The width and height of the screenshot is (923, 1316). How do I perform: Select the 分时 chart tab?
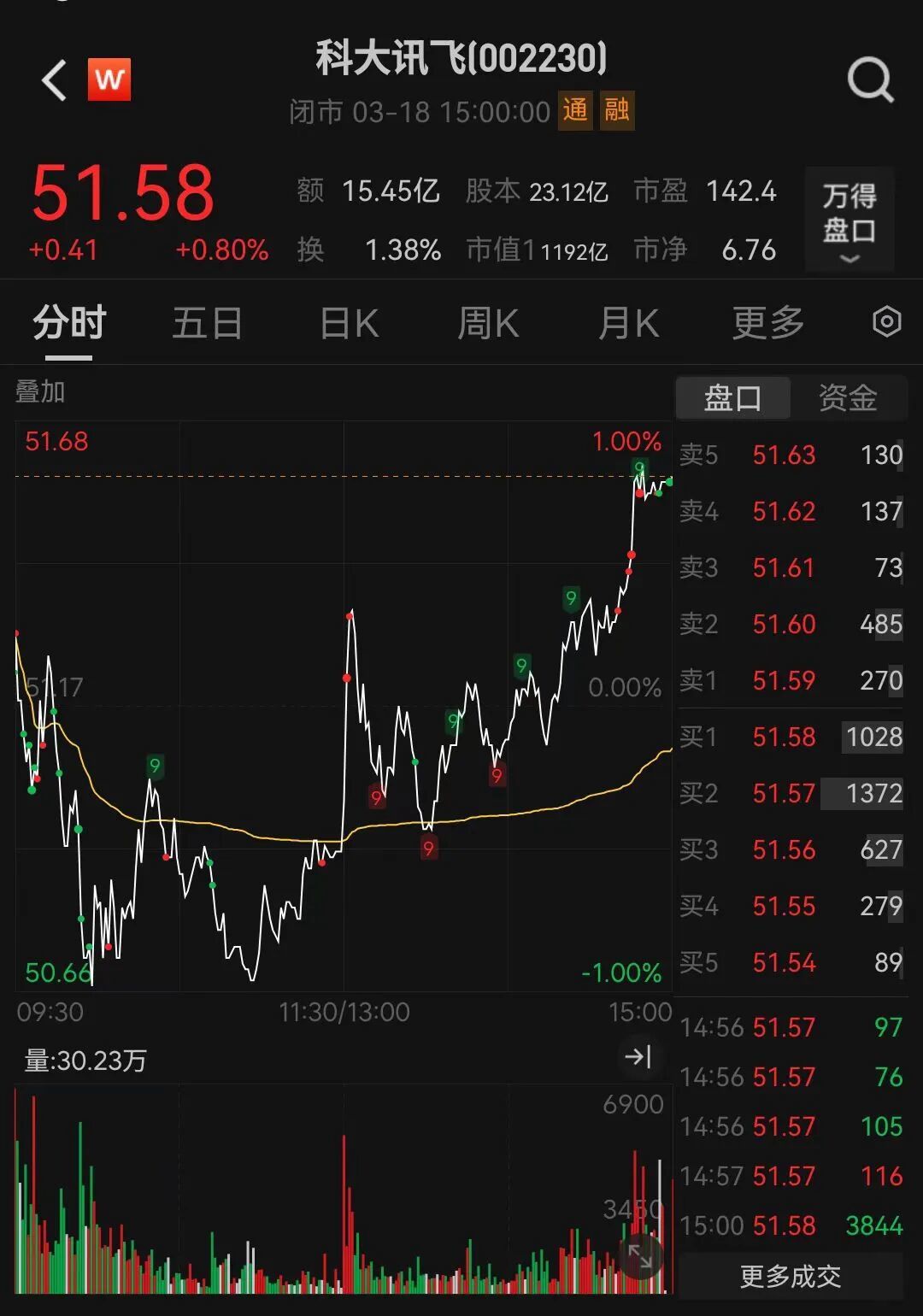click(x=69, y=324)
